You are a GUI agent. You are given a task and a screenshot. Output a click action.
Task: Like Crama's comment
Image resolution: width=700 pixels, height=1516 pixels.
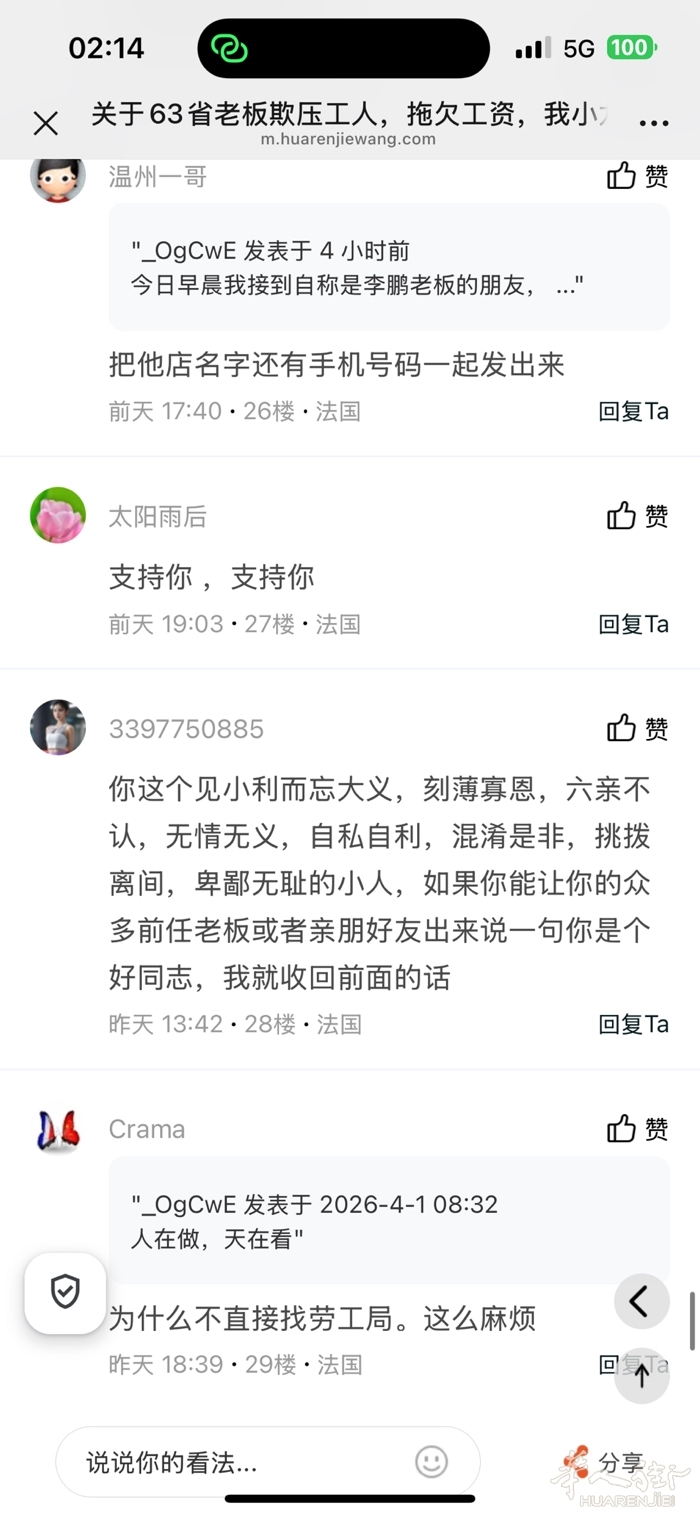(638, 1129)
